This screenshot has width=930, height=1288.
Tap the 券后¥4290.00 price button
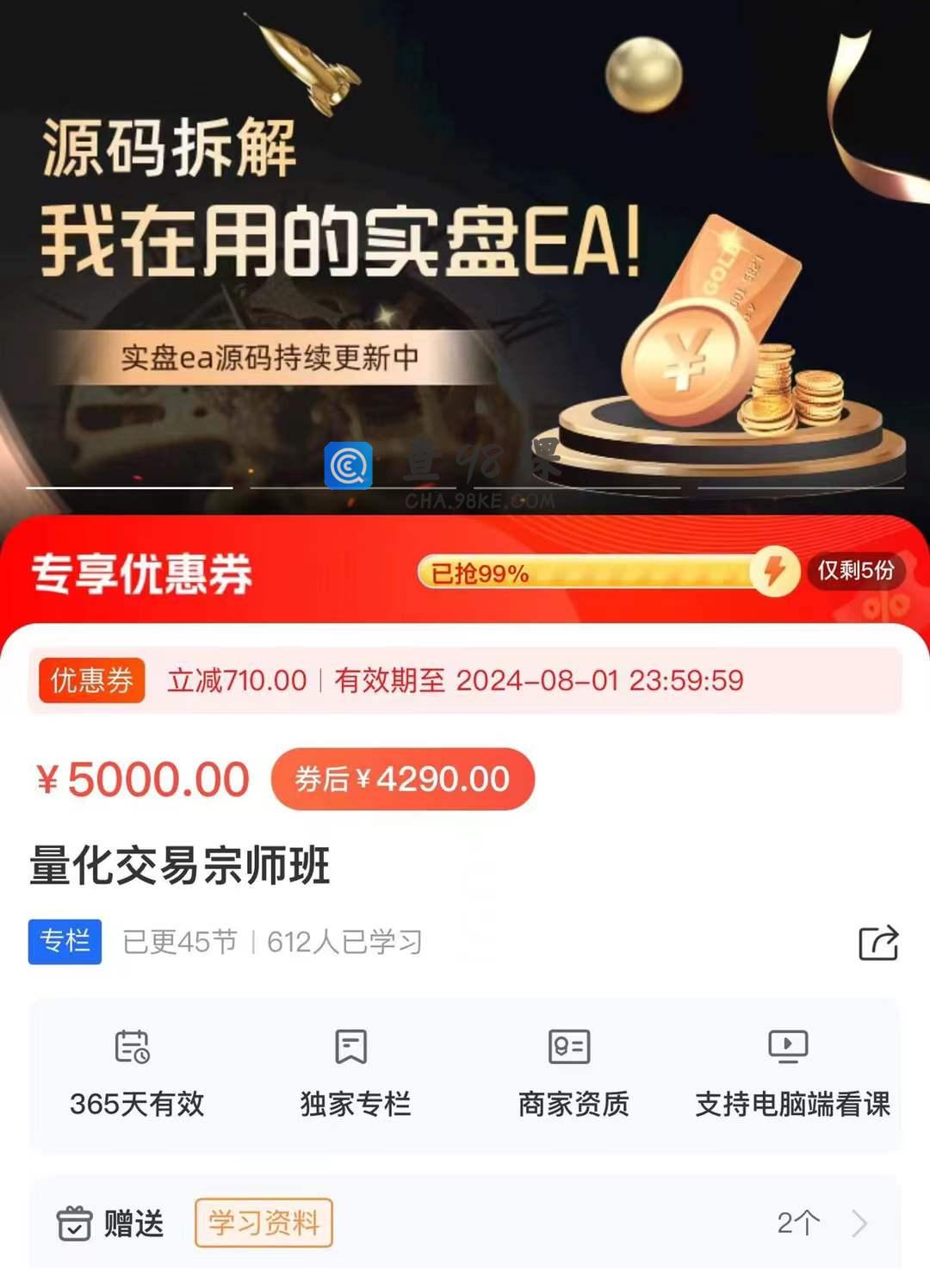tap(403, 779)
